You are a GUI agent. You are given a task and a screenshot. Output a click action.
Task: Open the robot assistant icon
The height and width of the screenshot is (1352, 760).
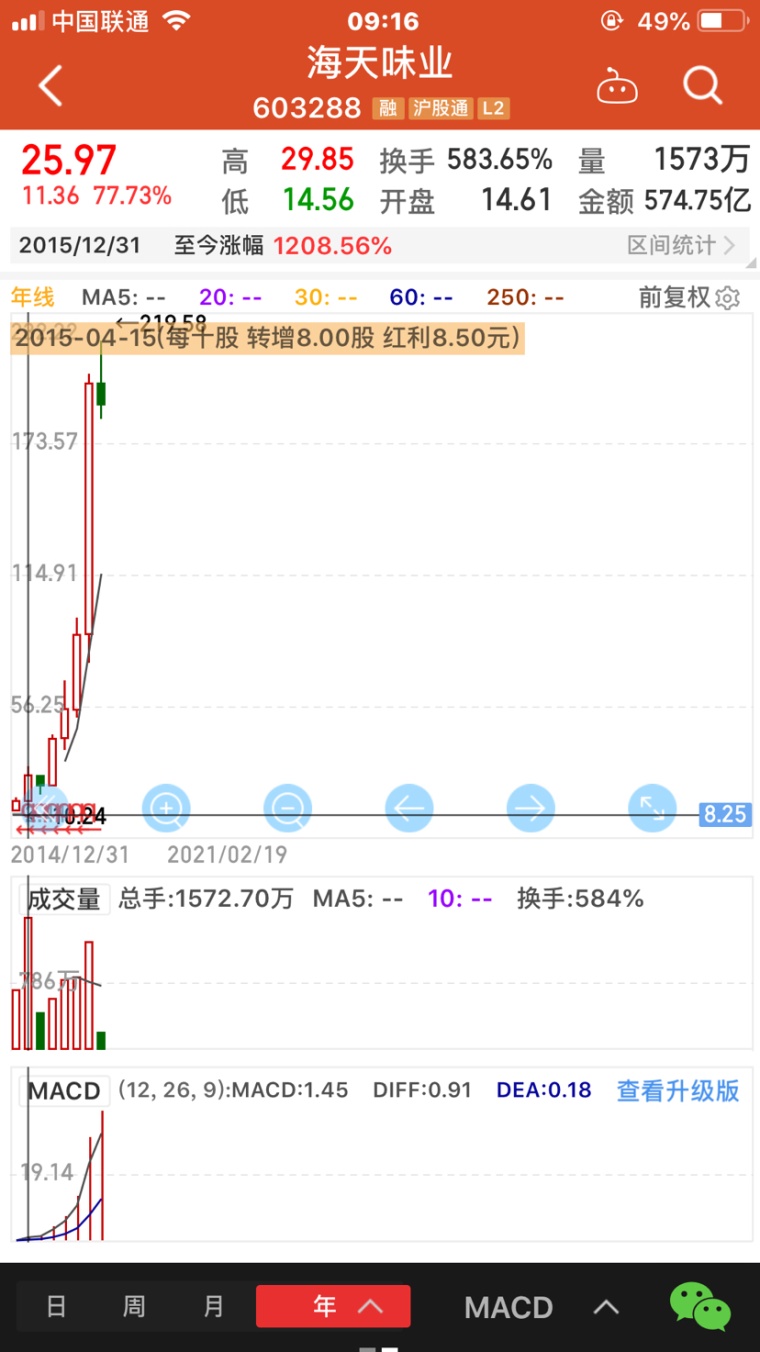coord(617,87)
